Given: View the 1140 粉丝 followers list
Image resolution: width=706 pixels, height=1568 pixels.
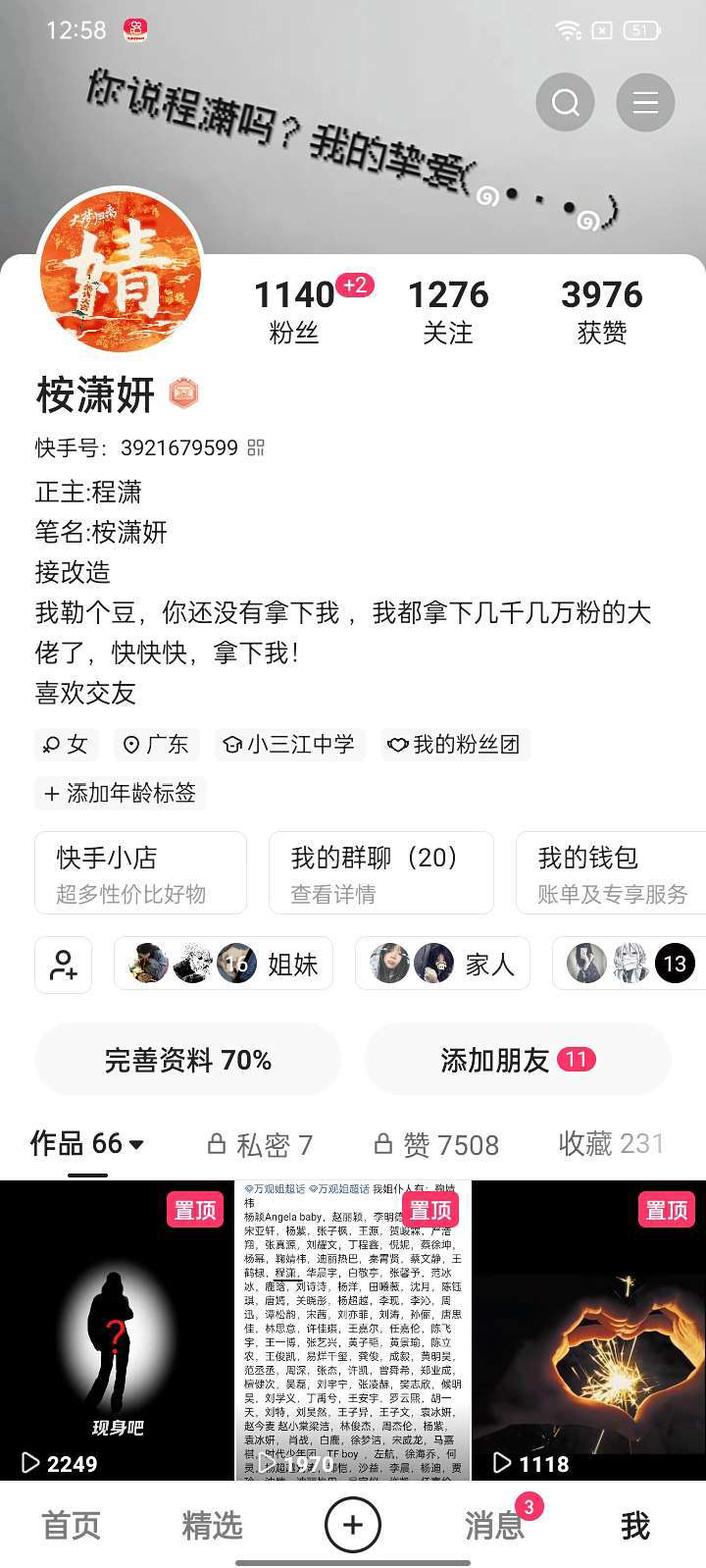Looking at the screenshot, I should click(294, 310).
